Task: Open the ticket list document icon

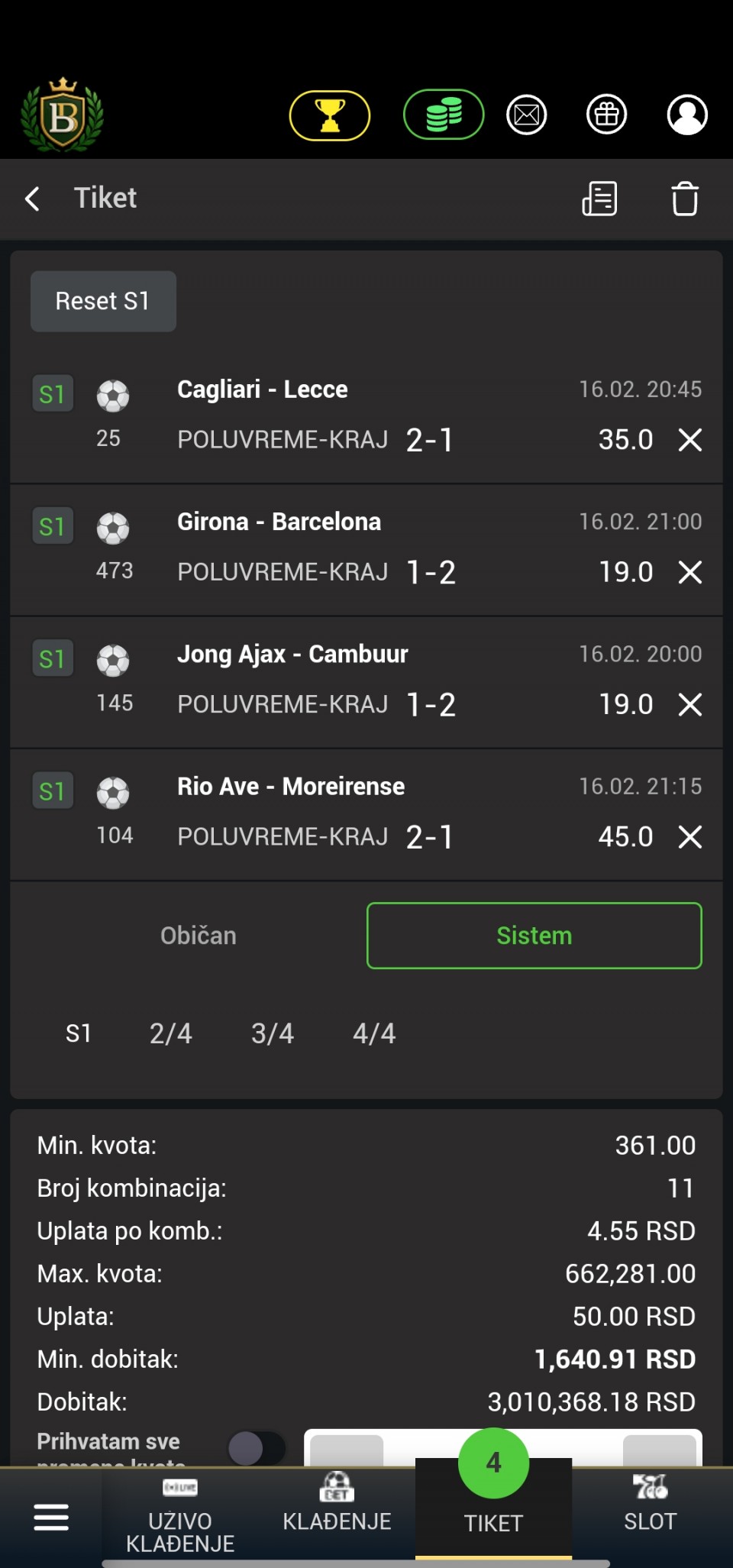Action: 600,199
